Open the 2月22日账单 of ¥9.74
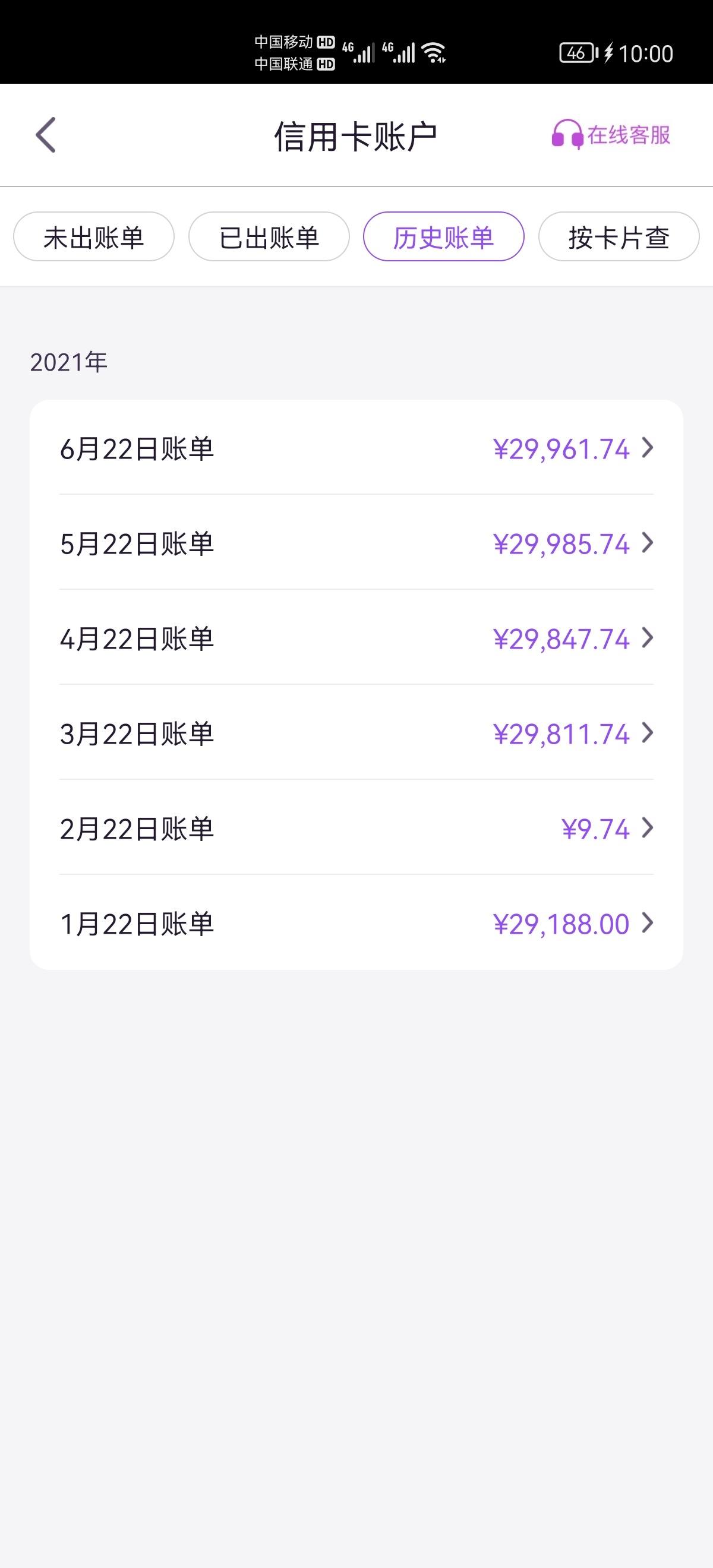 point(356,828)
